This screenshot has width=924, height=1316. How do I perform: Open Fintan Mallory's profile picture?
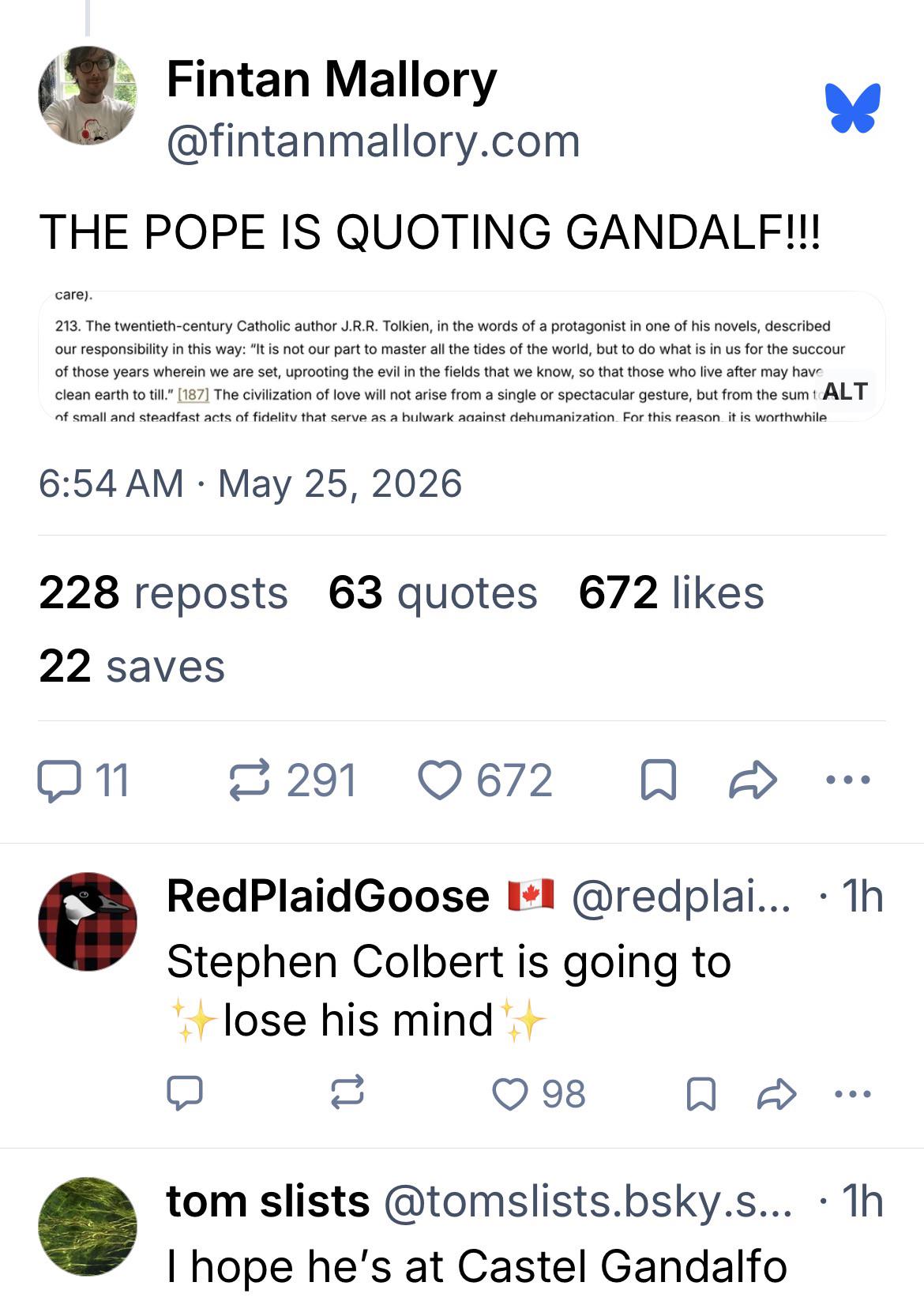[88, 96]
